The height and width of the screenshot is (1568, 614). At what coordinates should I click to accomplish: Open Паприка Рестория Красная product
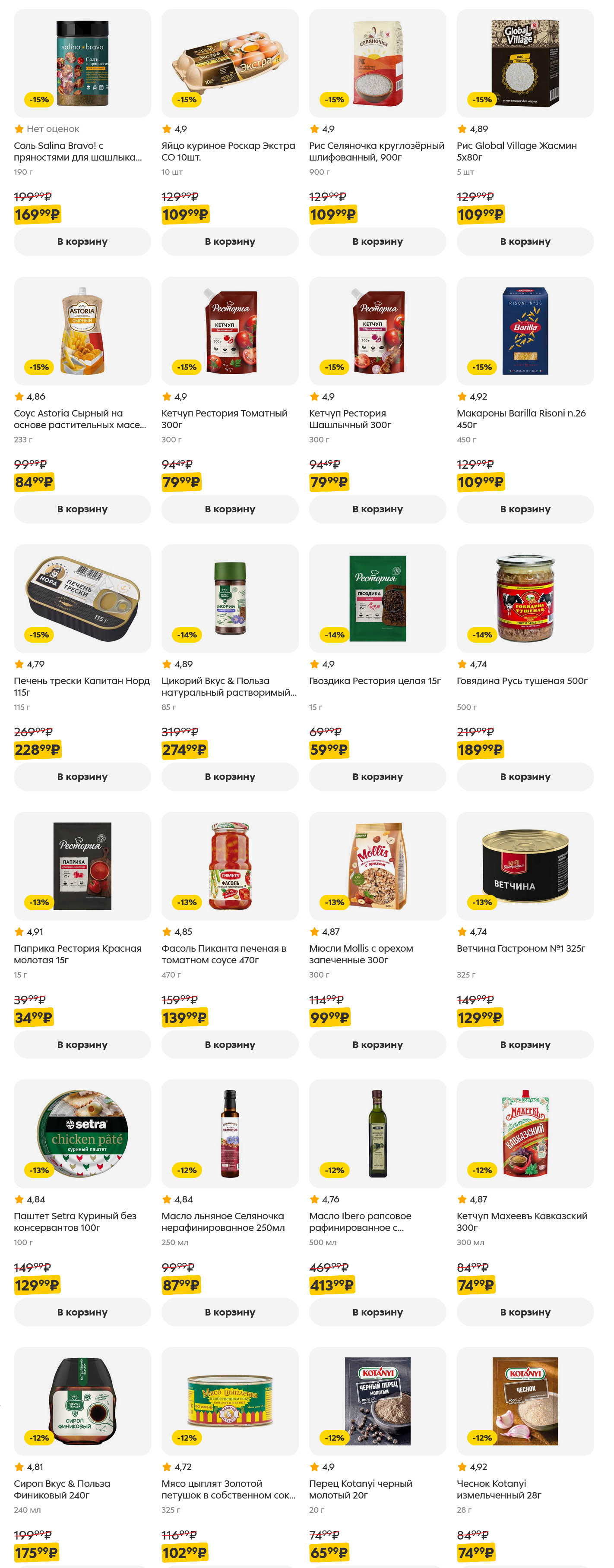point(82,865)
